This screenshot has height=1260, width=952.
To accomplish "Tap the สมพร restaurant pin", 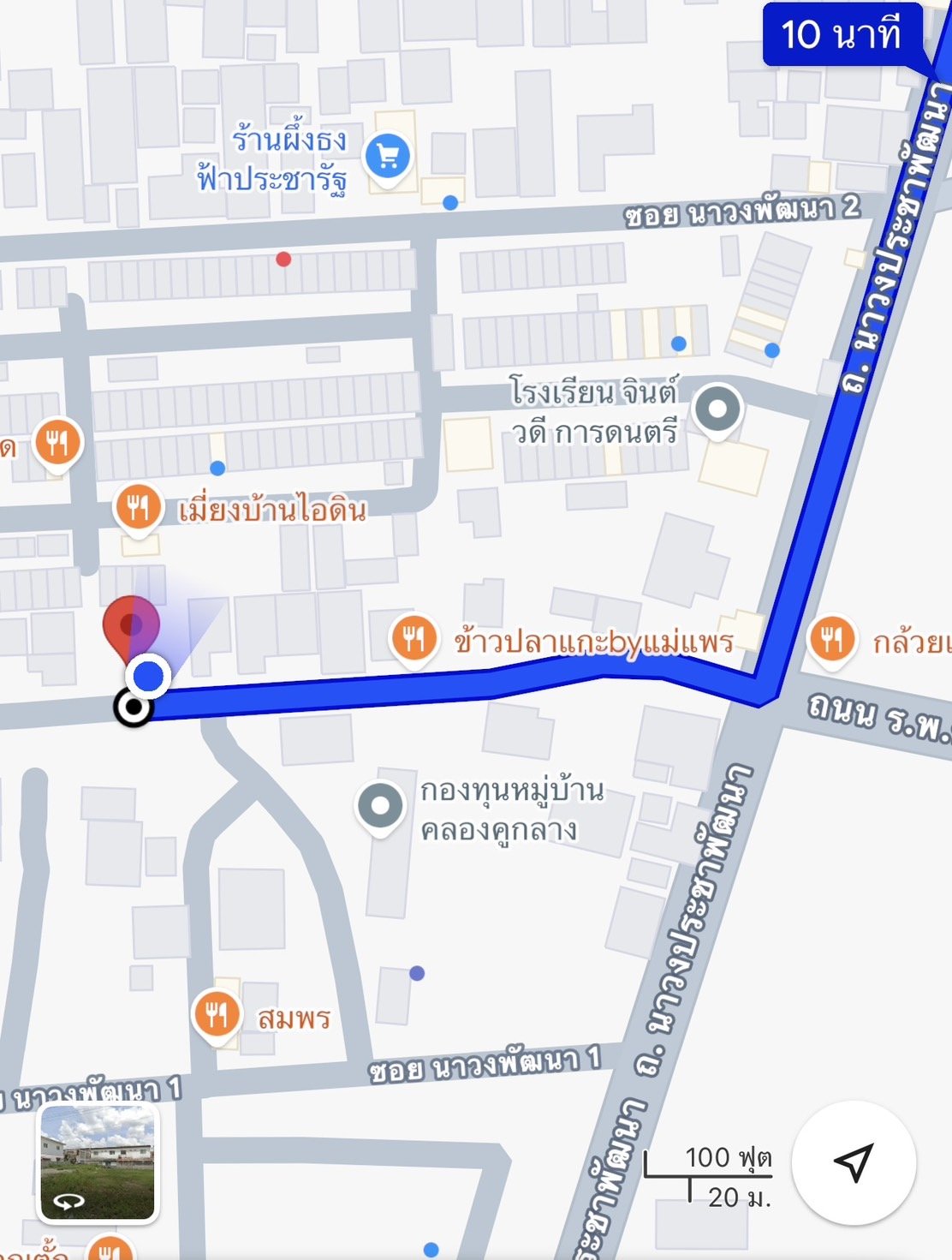I will tap(217, 1015).
